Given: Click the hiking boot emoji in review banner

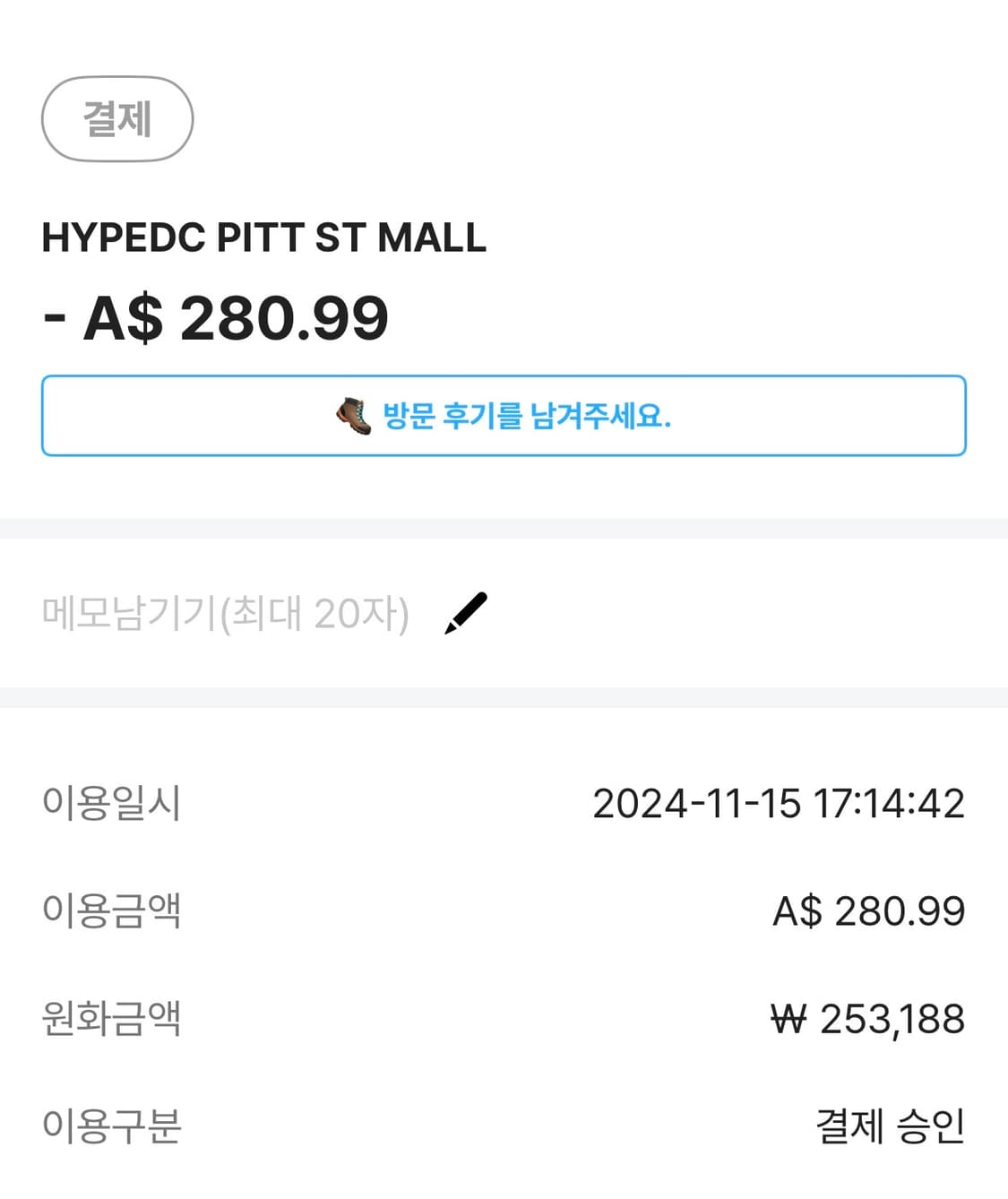Looking at the screenshot, I should pyautogui.click(x=352, y=415).
